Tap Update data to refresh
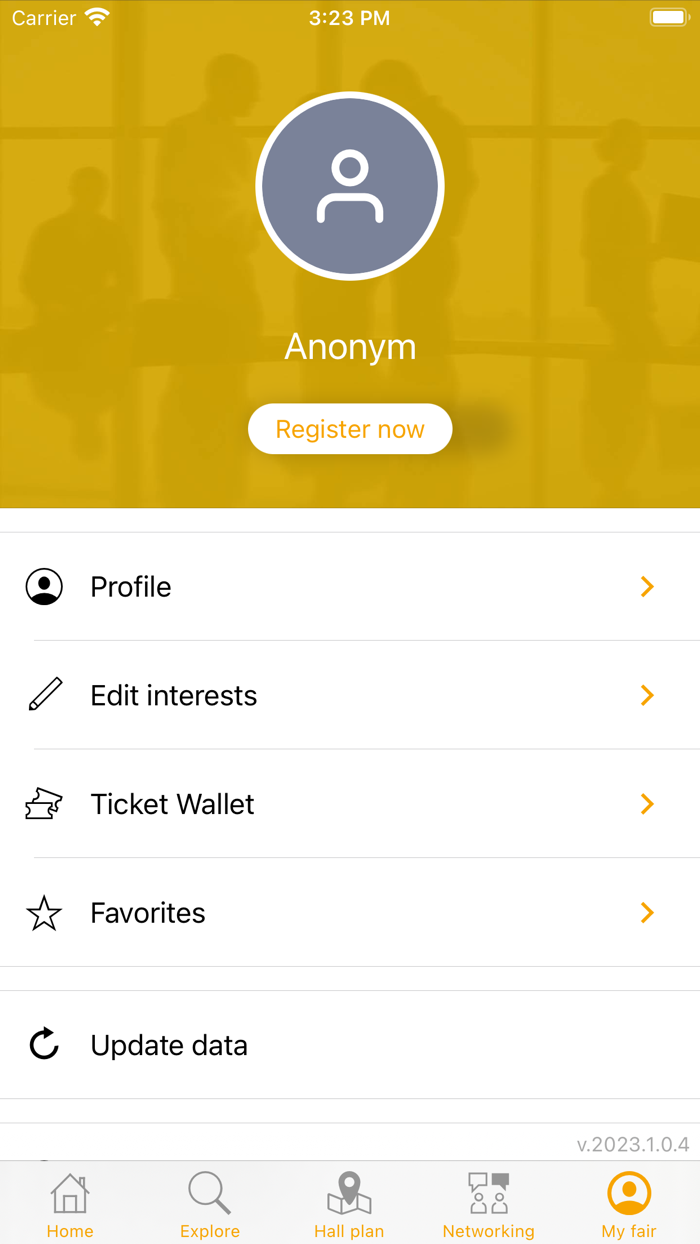The image size is (700, 1244). coord(350,1046)
